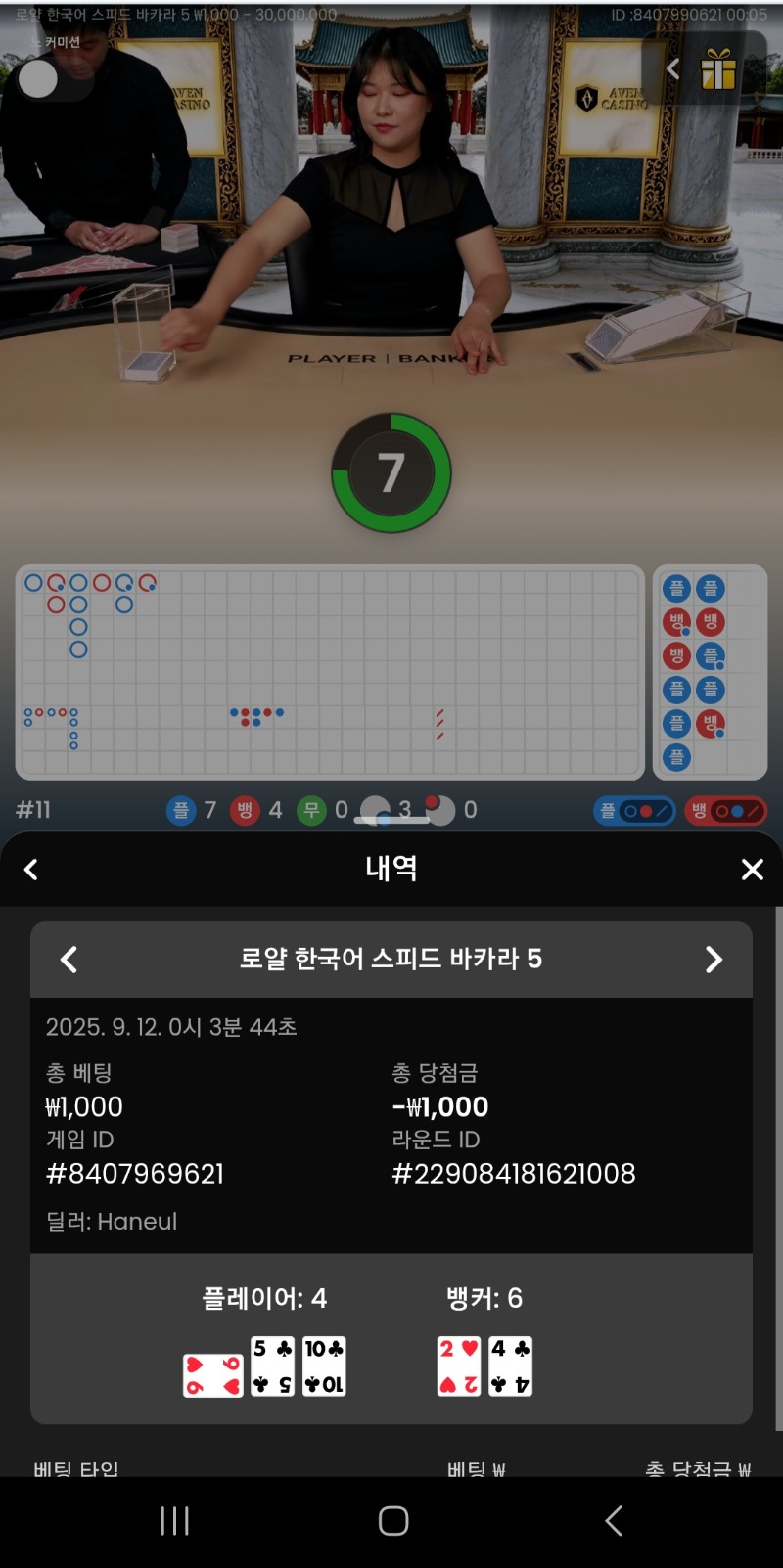Image resolution: width=783 pixels, height=1568 pixels.
Task: Go back from the 내역 history panel
Action: click(x=31, y=869)
